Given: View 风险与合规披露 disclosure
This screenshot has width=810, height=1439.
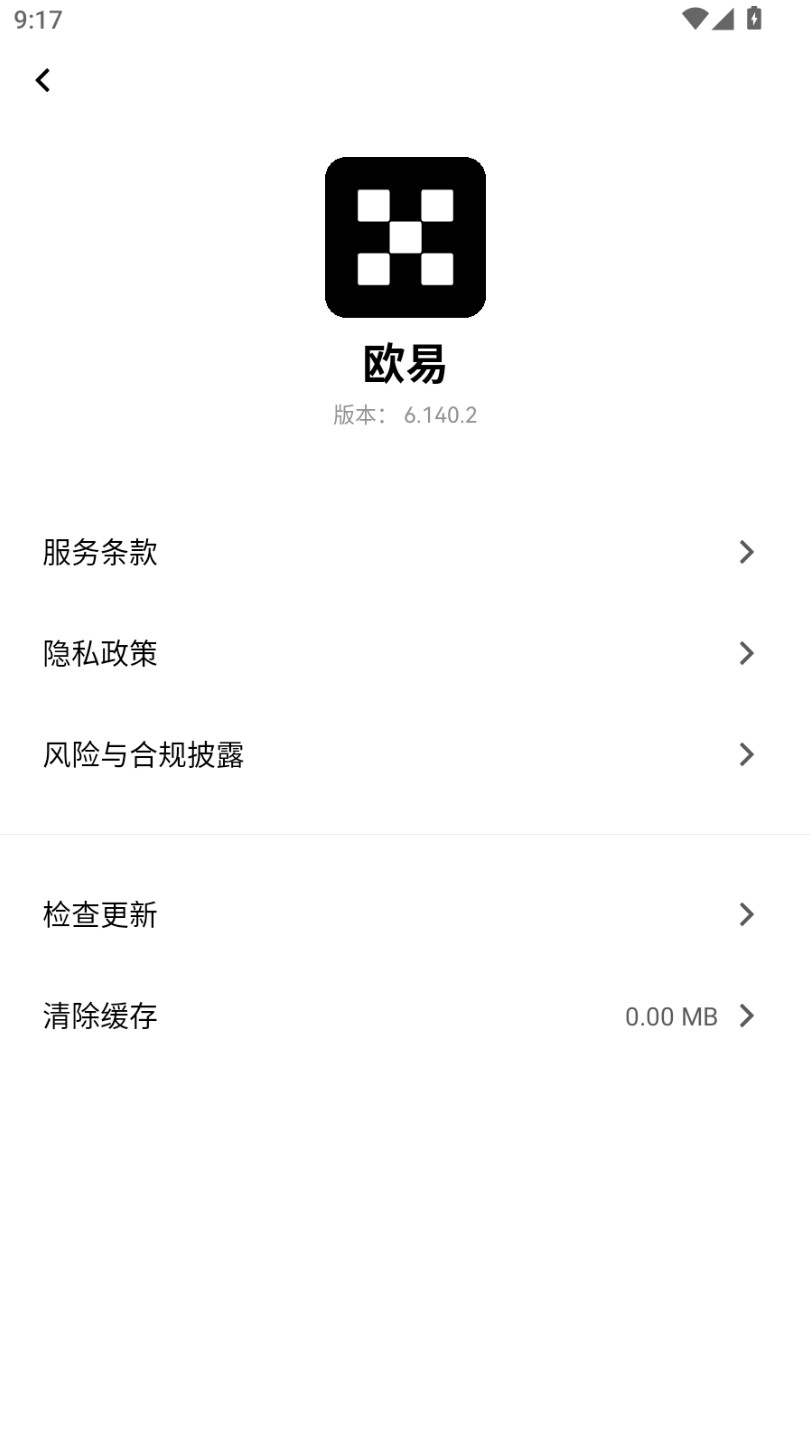Looking at the screenshot, I should point(143,754).
